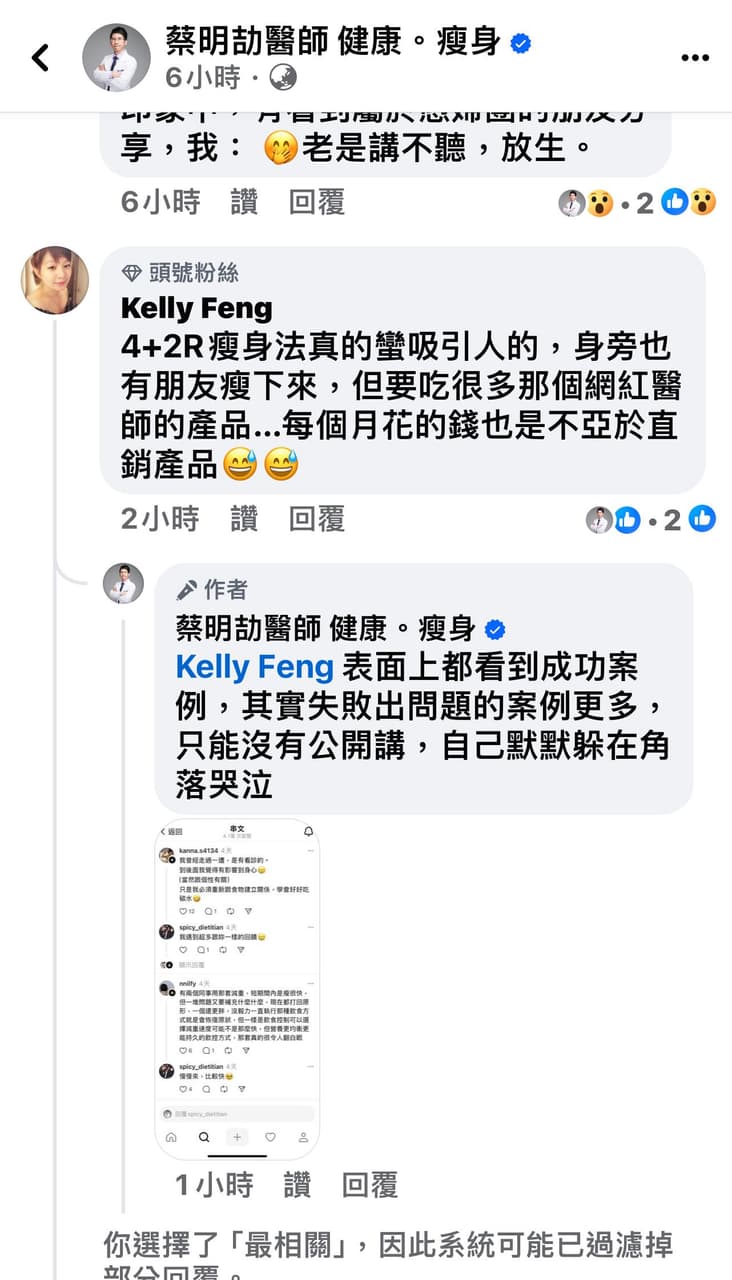Open 蔡明劼醫師's profile picture in the header

[116, 57]
